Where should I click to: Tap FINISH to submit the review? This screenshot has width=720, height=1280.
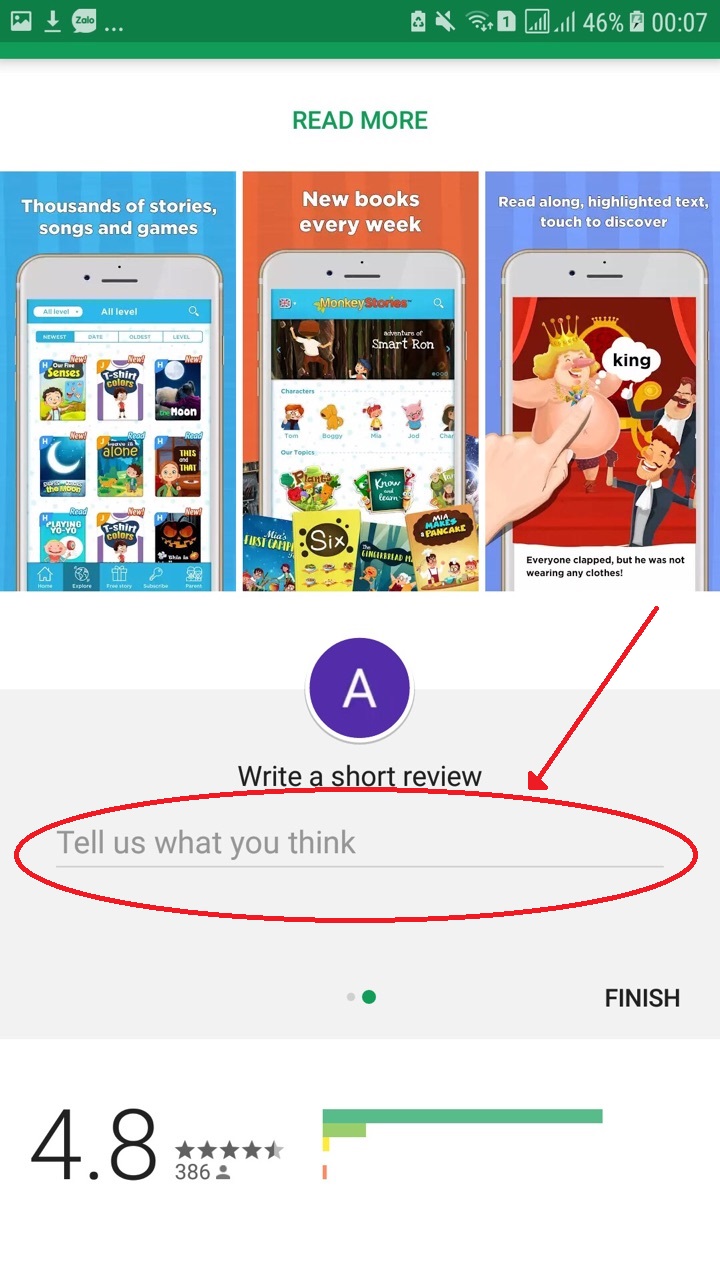642,998
